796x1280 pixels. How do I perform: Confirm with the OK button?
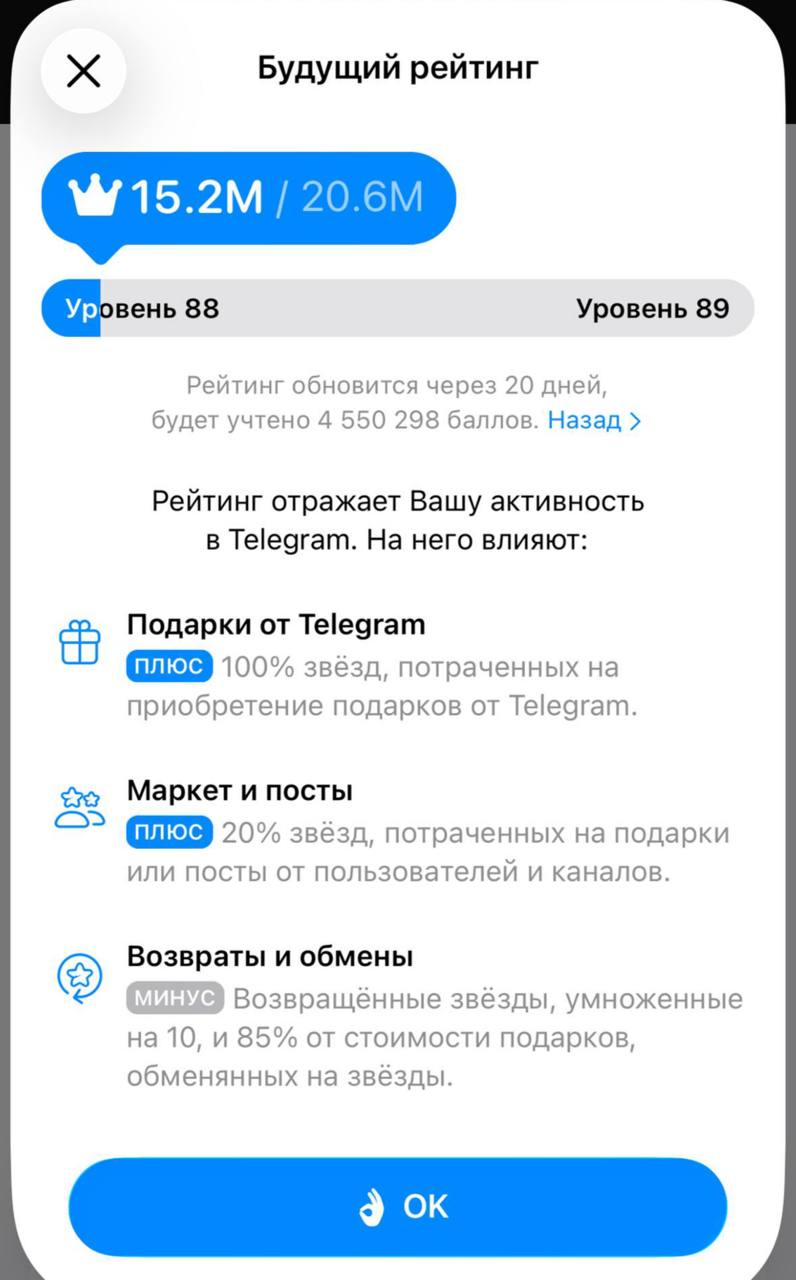398,1207
